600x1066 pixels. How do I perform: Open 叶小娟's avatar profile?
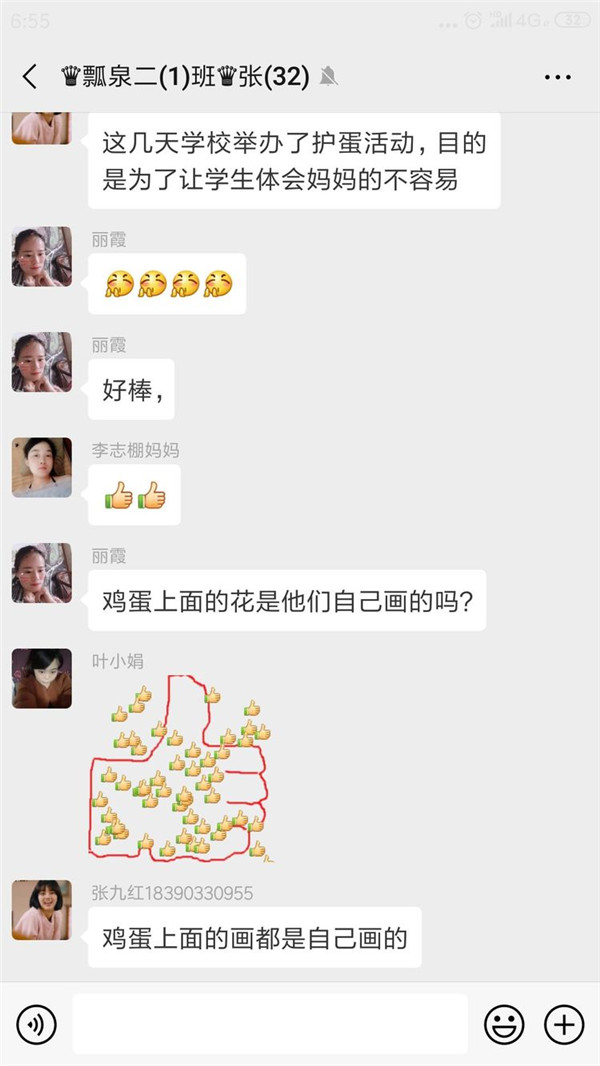[x=42, y=678]
